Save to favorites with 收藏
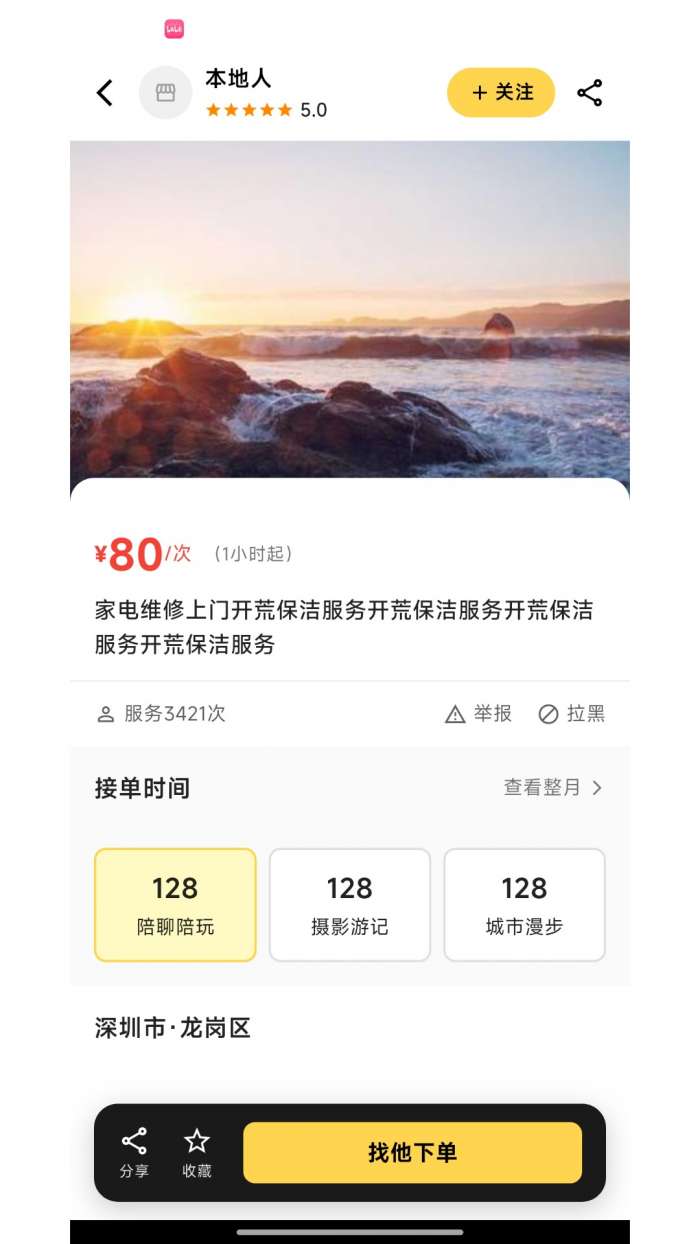700x1244 pixels. pyautogui.click(x=197, y=1153)
